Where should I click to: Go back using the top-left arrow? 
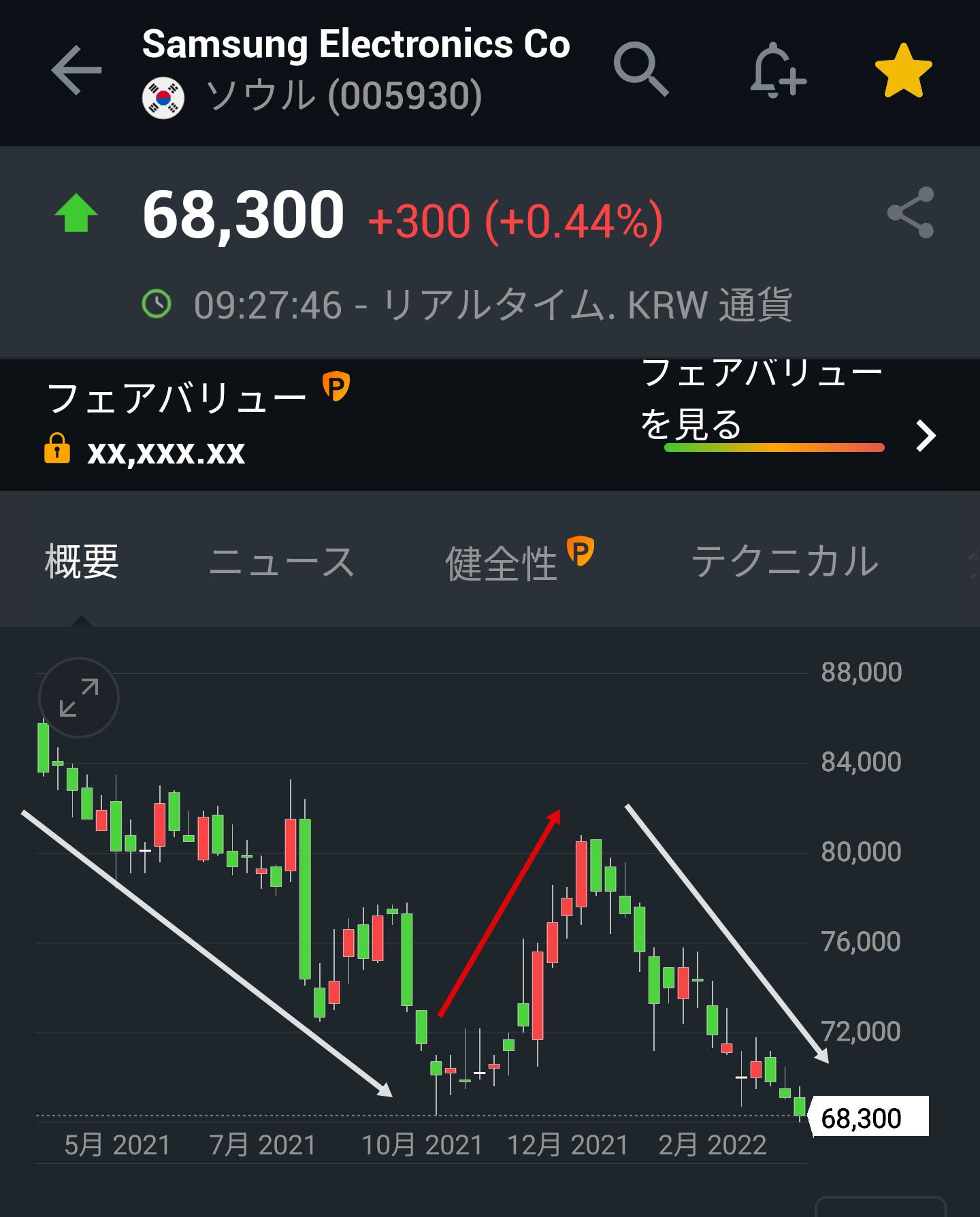coord(76,70)
